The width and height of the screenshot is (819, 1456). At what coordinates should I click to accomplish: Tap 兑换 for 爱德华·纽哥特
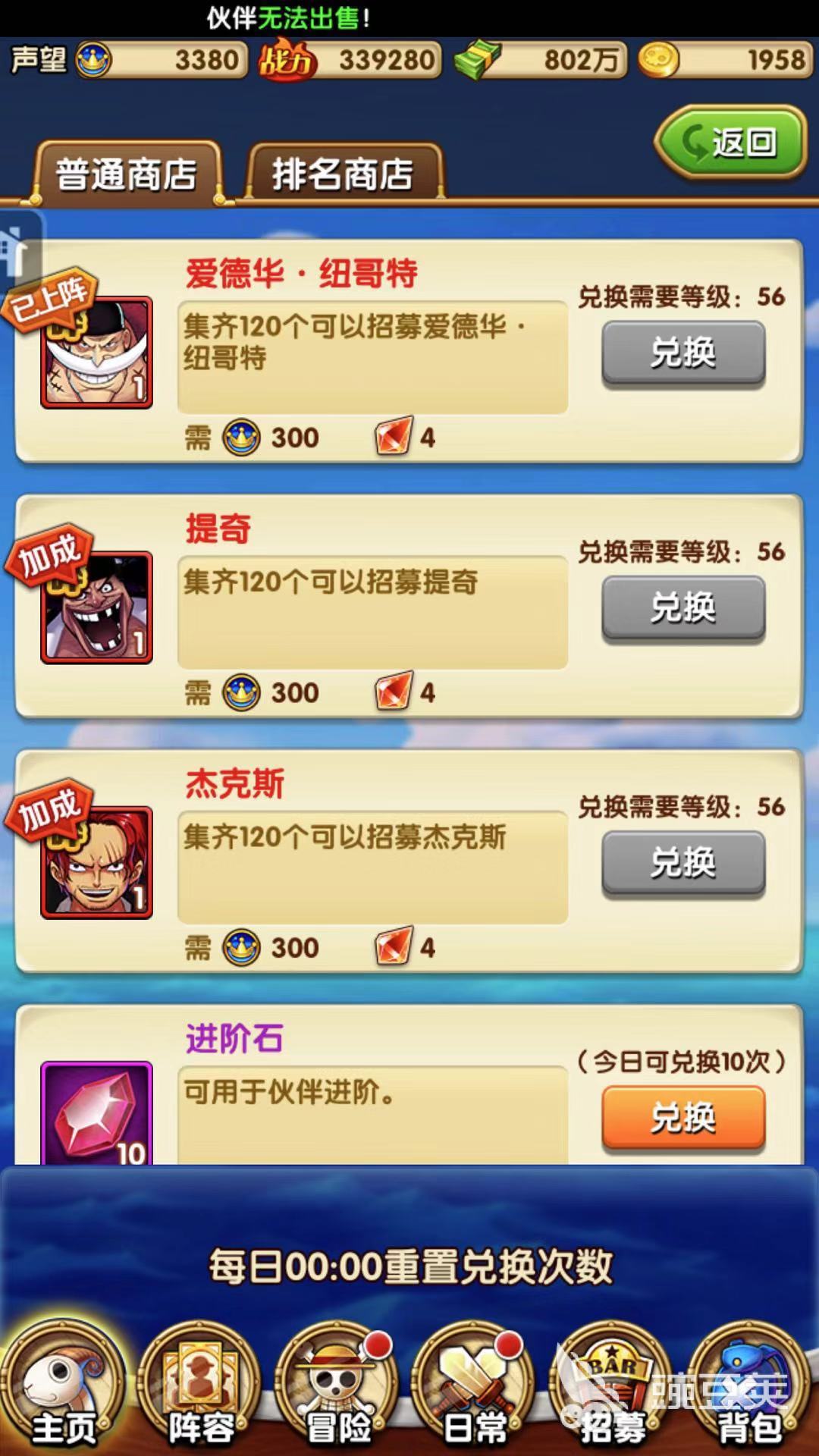pyautogui.click(x=683, y=353)
